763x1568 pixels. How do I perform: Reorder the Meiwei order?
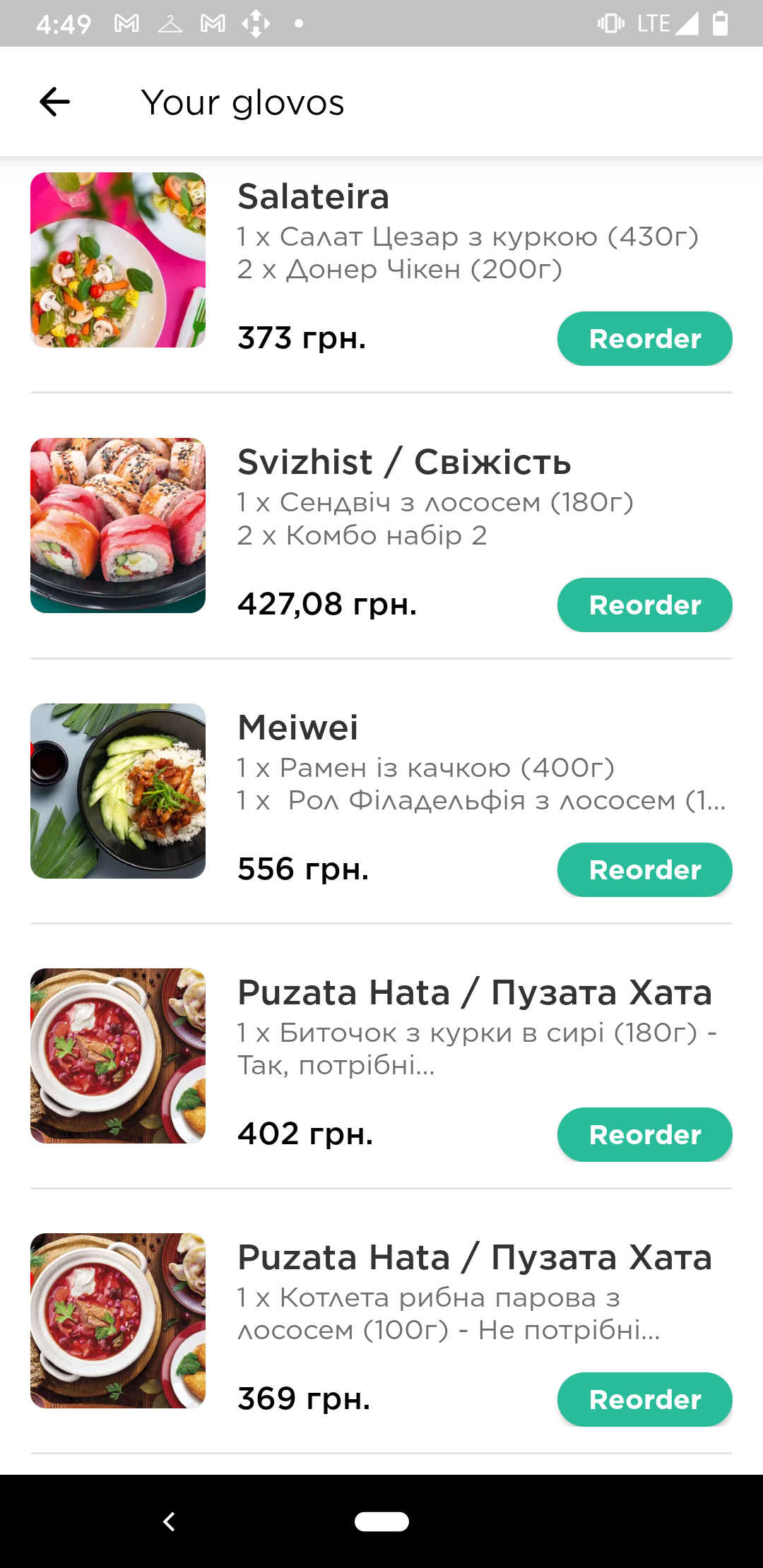(x=644, y=870)
